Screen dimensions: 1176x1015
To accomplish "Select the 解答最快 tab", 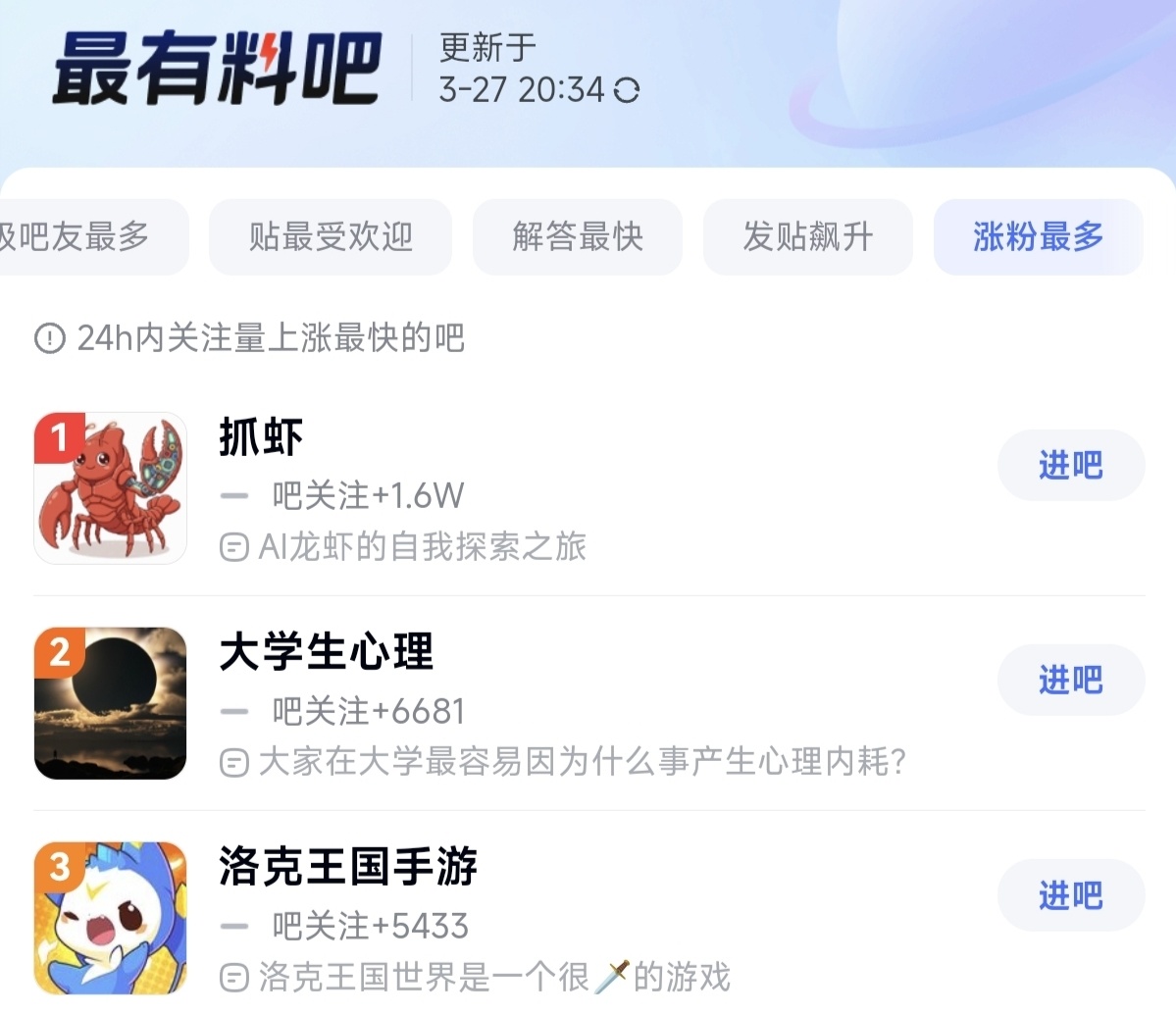I will point(577,237).
